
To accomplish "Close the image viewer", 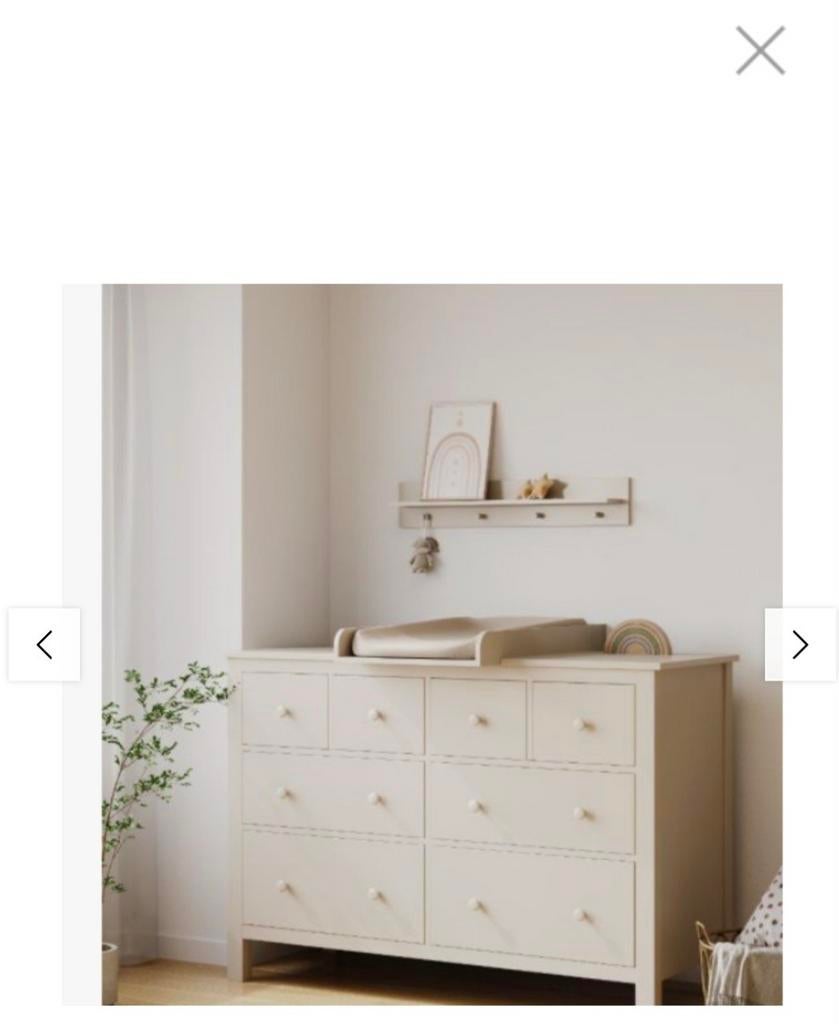I will point(760,51).
